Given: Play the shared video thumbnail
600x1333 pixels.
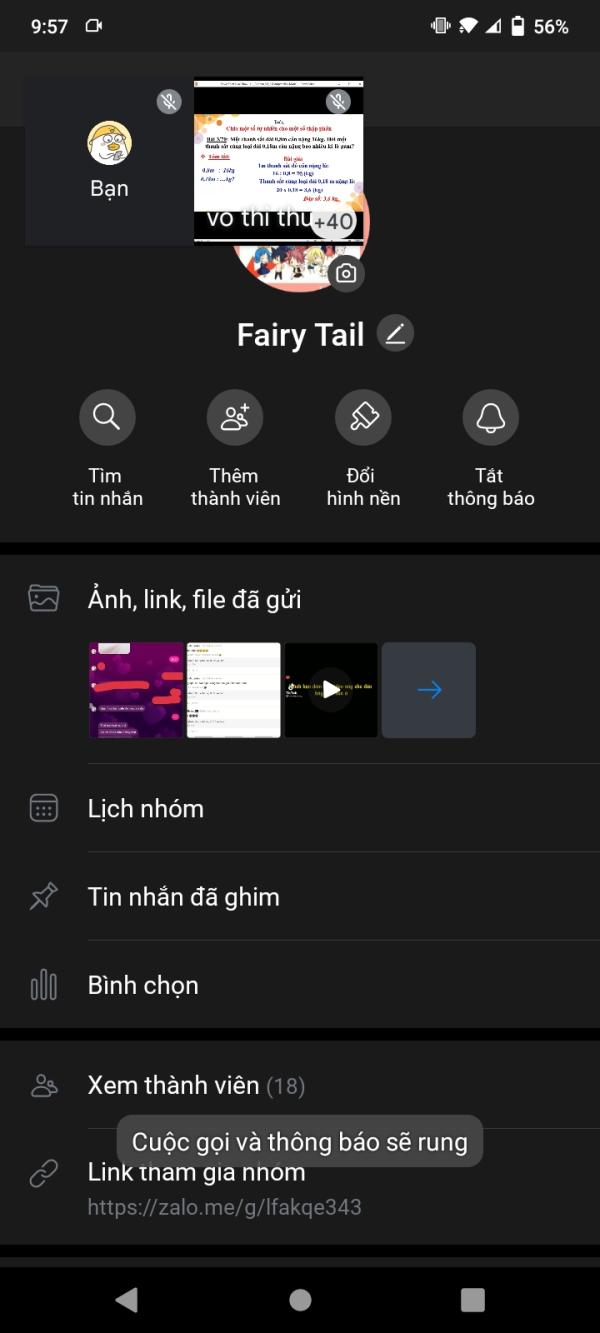Looking at the screenshot, I should (x=331, y=690).
